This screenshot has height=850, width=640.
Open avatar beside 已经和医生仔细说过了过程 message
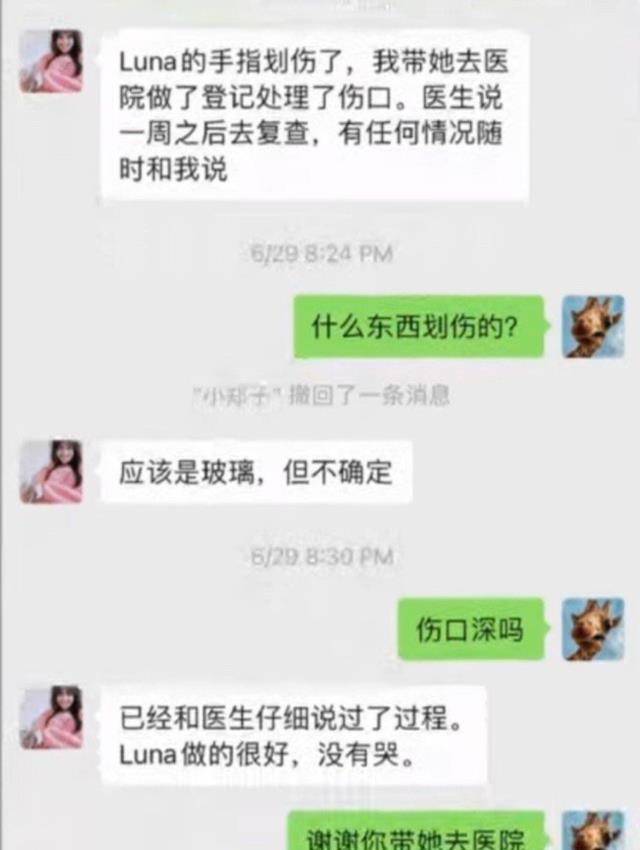coord(51,717)
